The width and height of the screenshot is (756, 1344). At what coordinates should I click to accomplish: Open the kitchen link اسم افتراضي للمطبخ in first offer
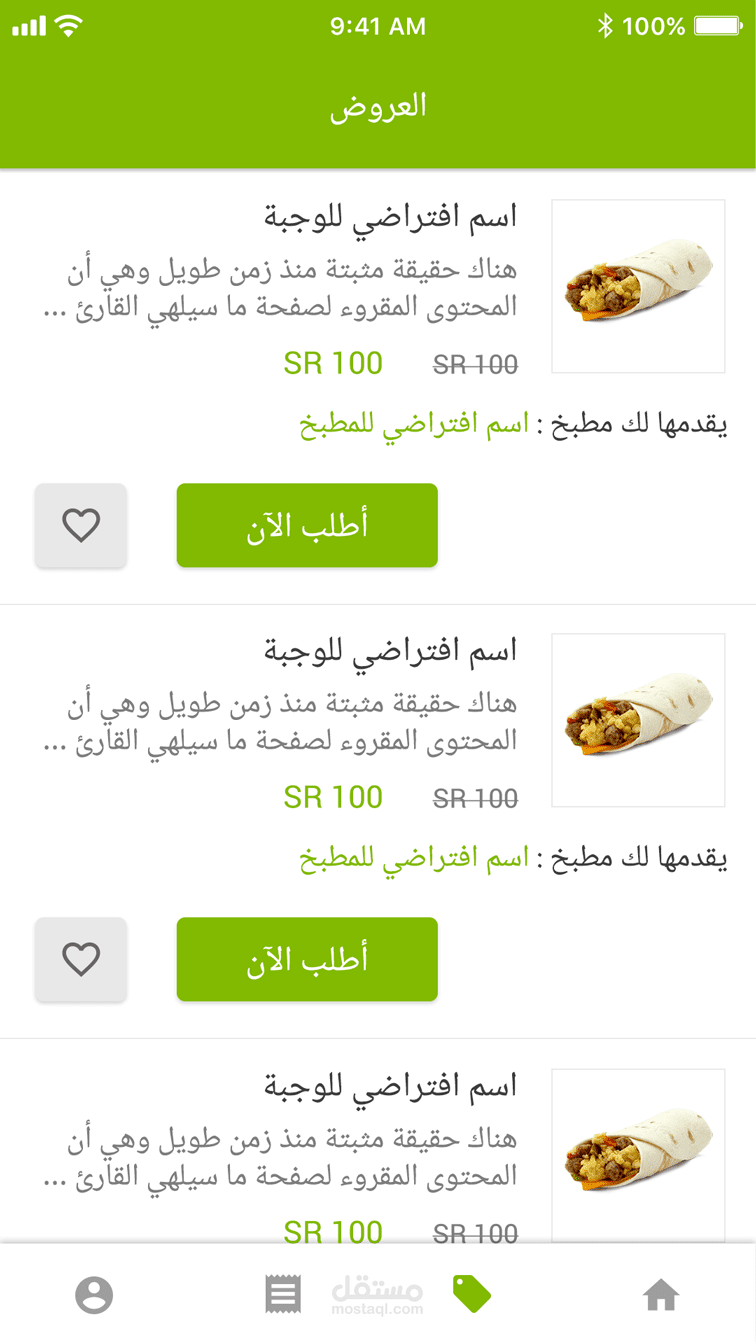414,424
